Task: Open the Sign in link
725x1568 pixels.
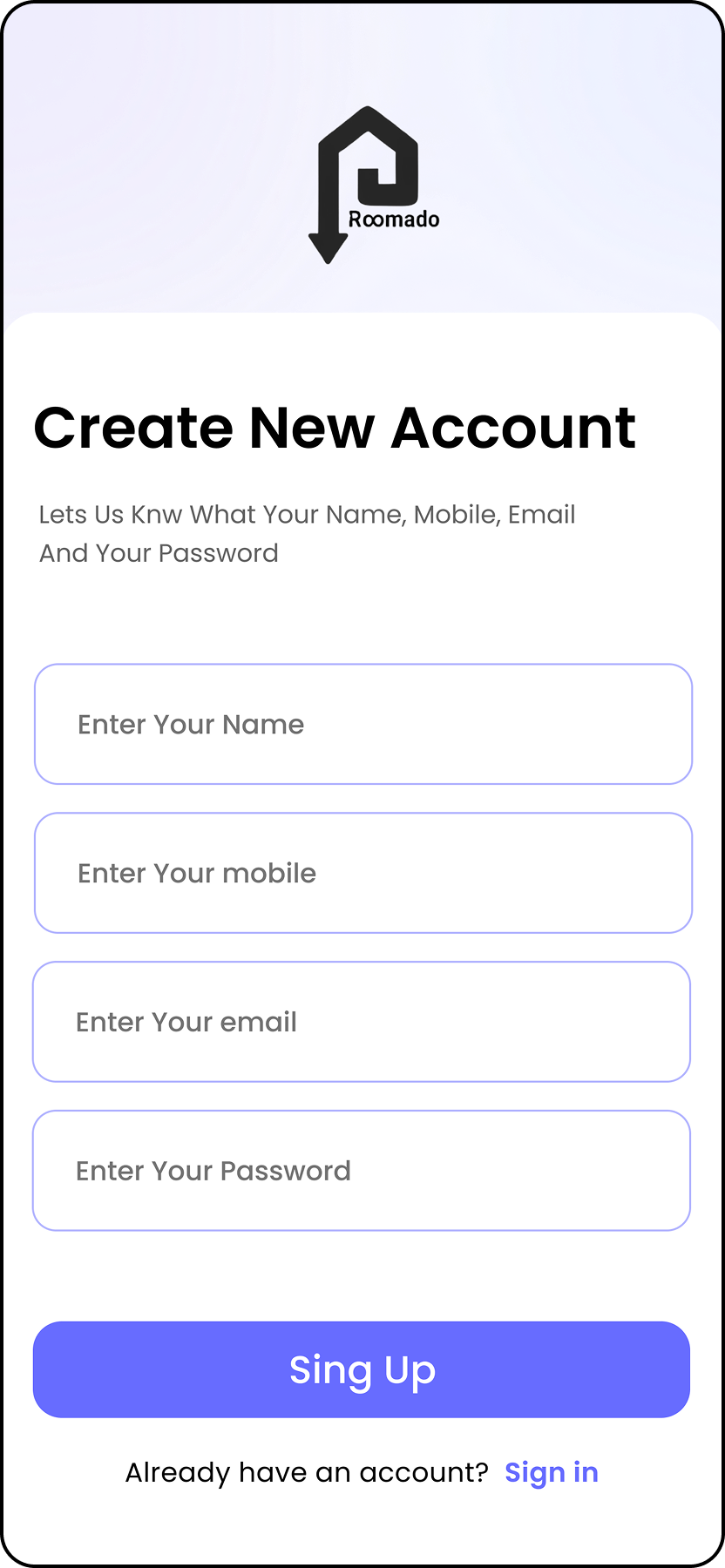Action: pos(552,1472)
